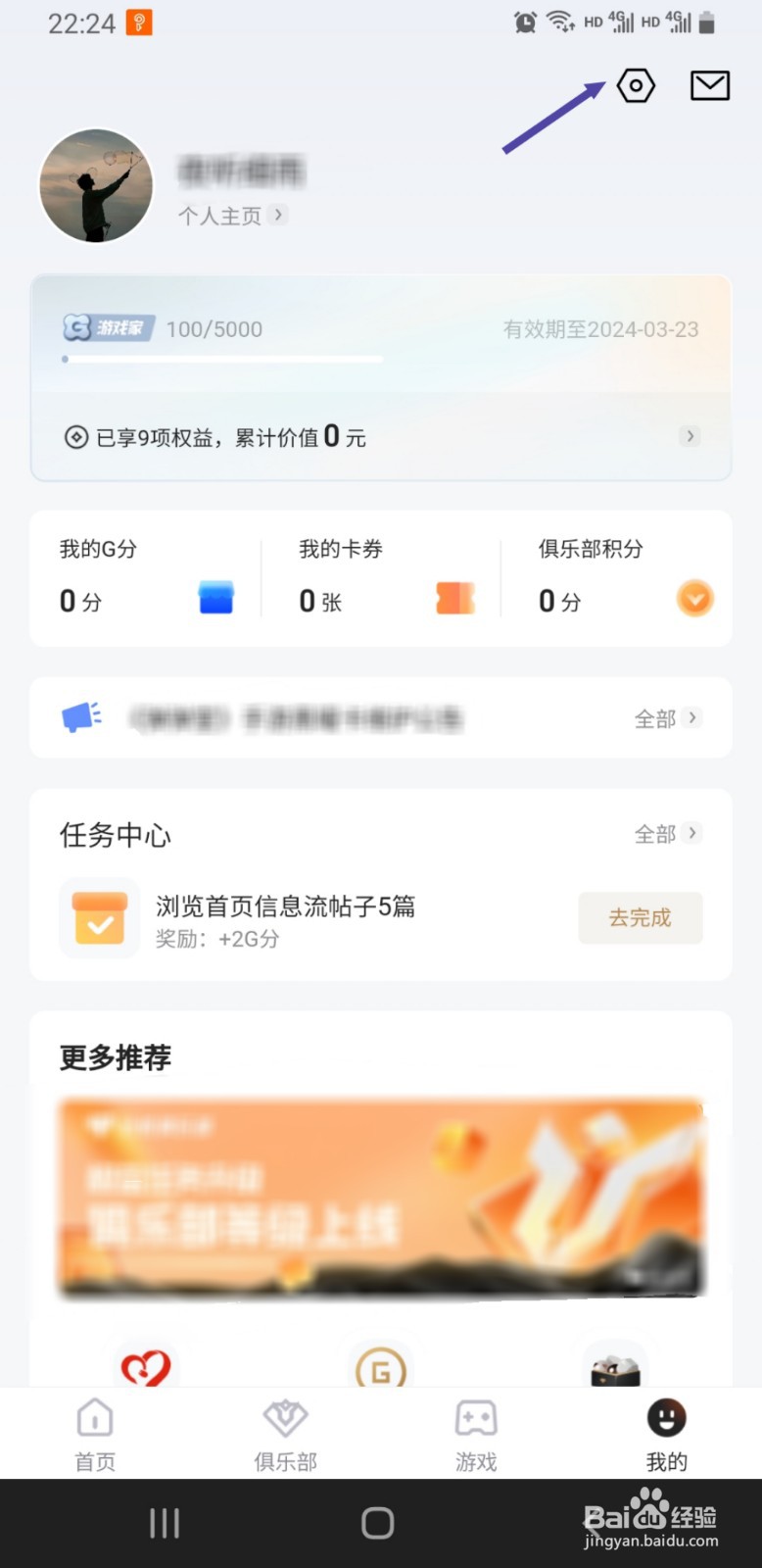Click the orange 卡券 ticket icon

454,599
